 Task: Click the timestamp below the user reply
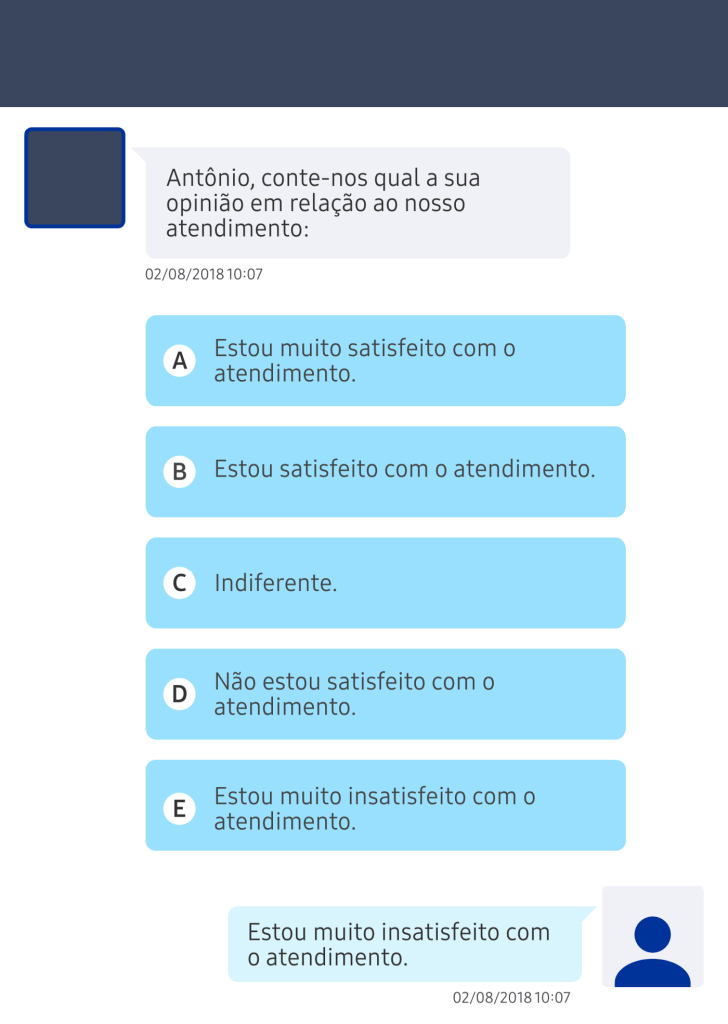click(511, 997)
